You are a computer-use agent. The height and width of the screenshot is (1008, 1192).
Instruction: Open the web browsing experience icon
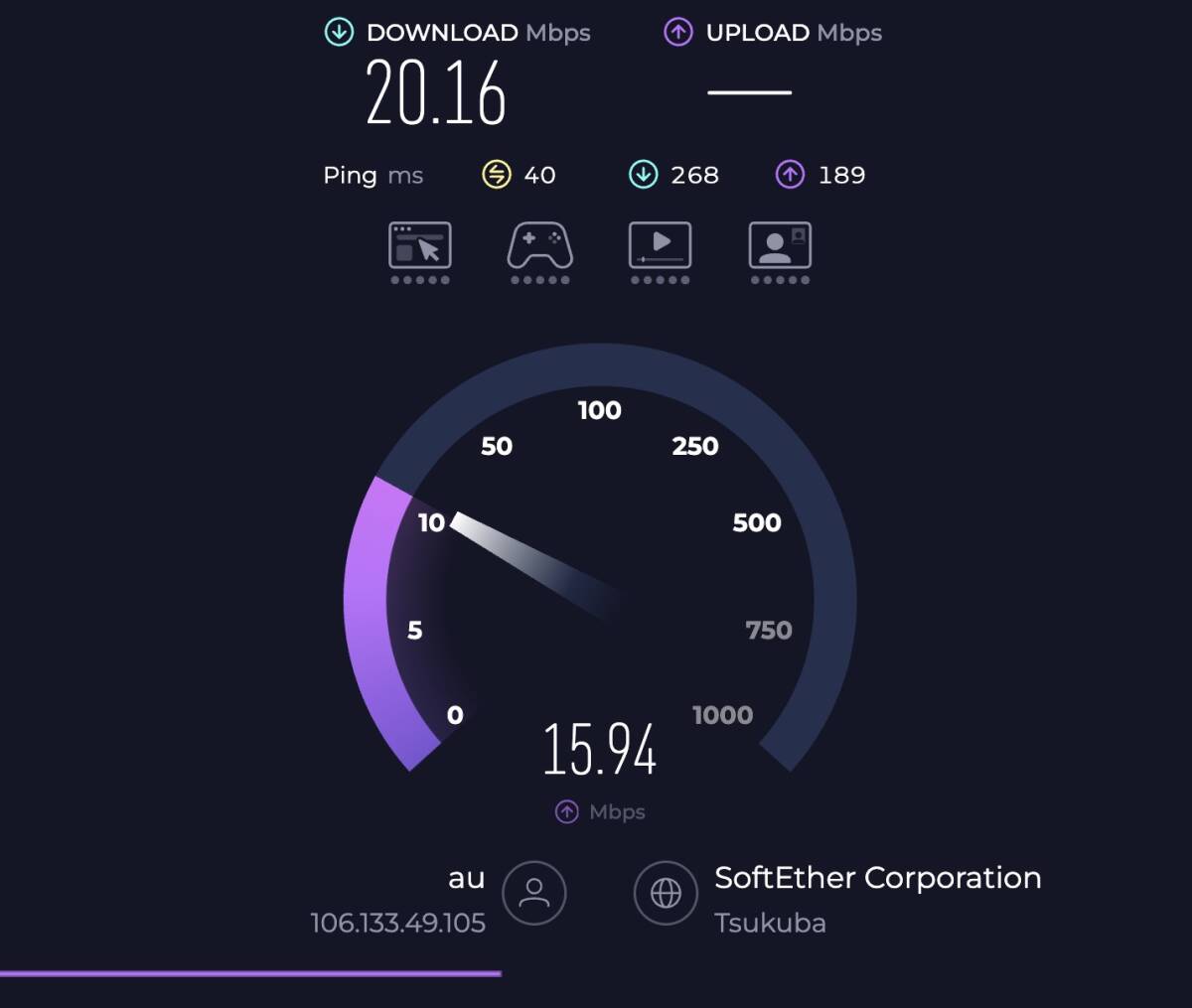[420, 245]
